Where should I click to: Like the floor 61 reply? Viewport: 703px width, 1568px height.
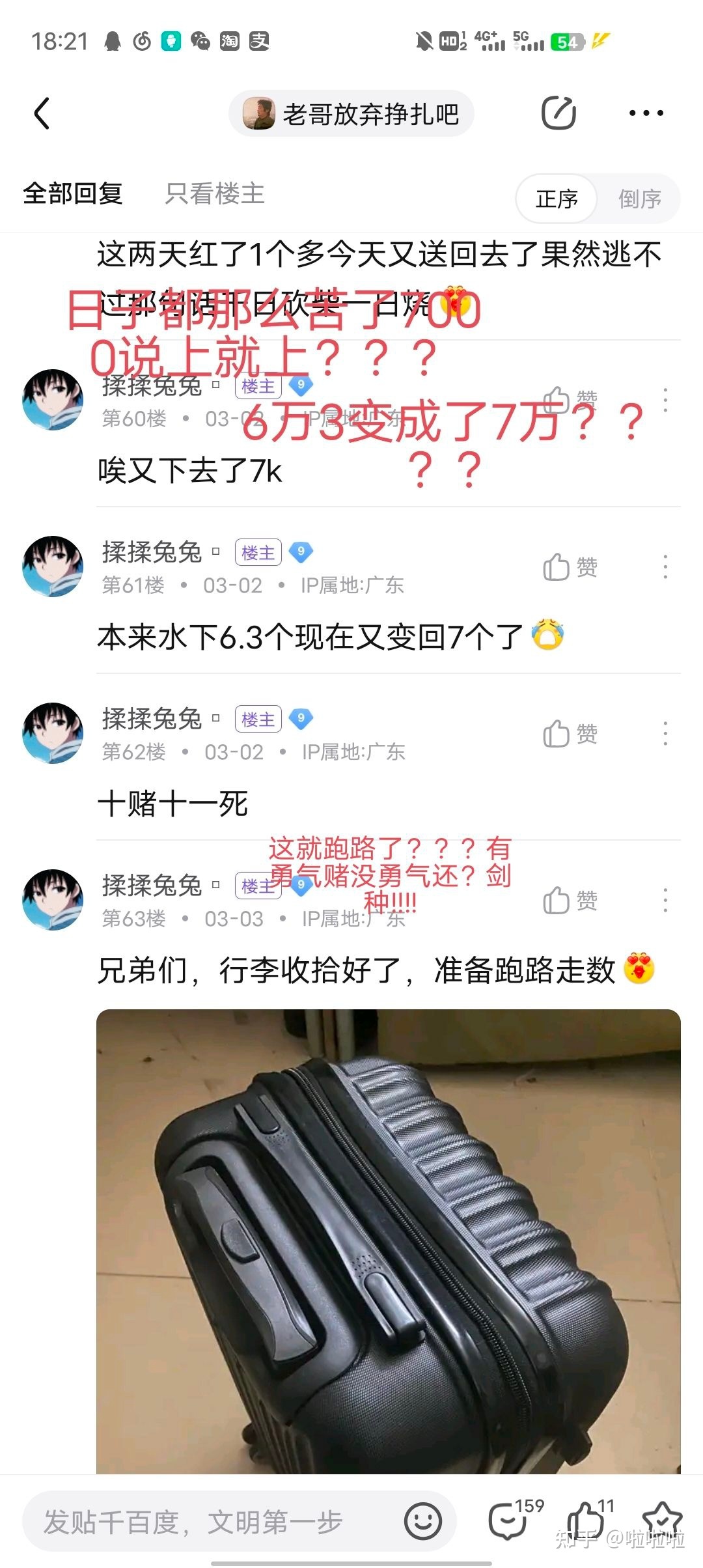click(570, 567)
